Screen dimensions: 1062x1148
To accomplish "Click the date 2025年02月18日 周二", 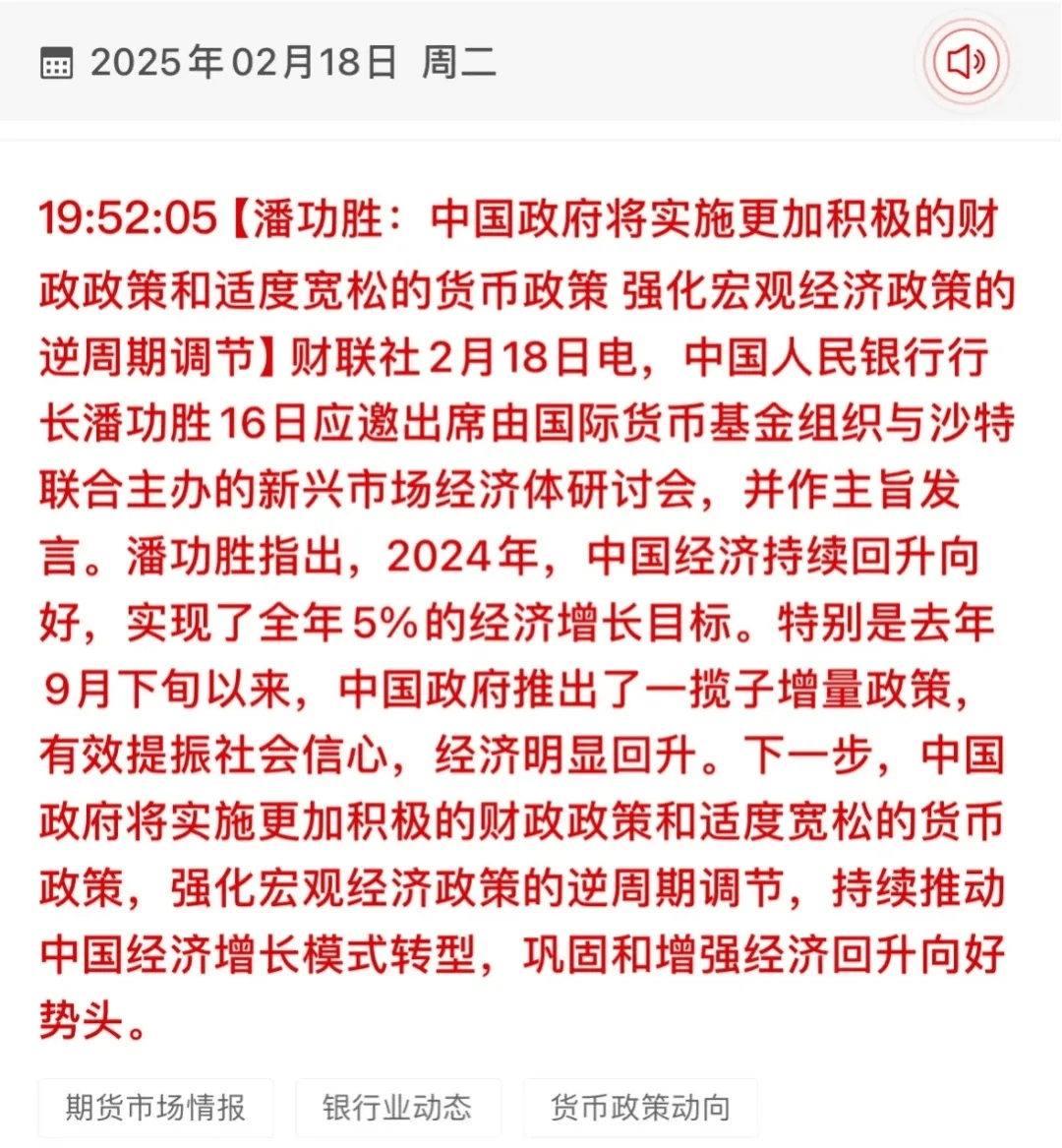I will pos(295,63).
